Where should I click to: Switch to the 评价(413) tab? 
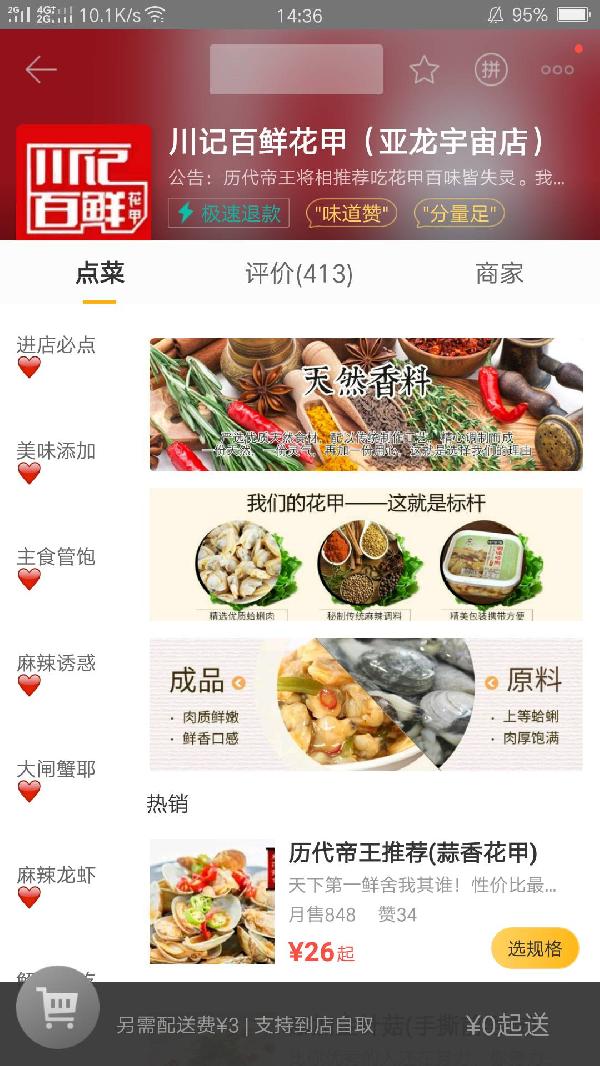(x=299, y=273)
